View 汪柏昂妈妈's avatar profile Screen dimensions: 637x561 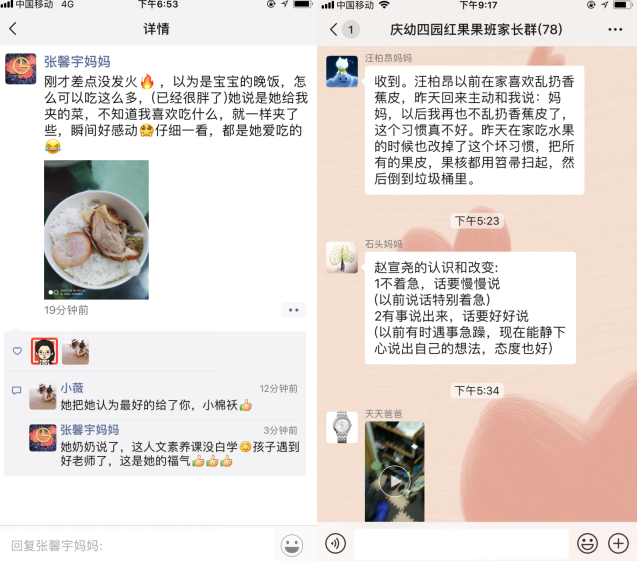click(x=342, y=72)
